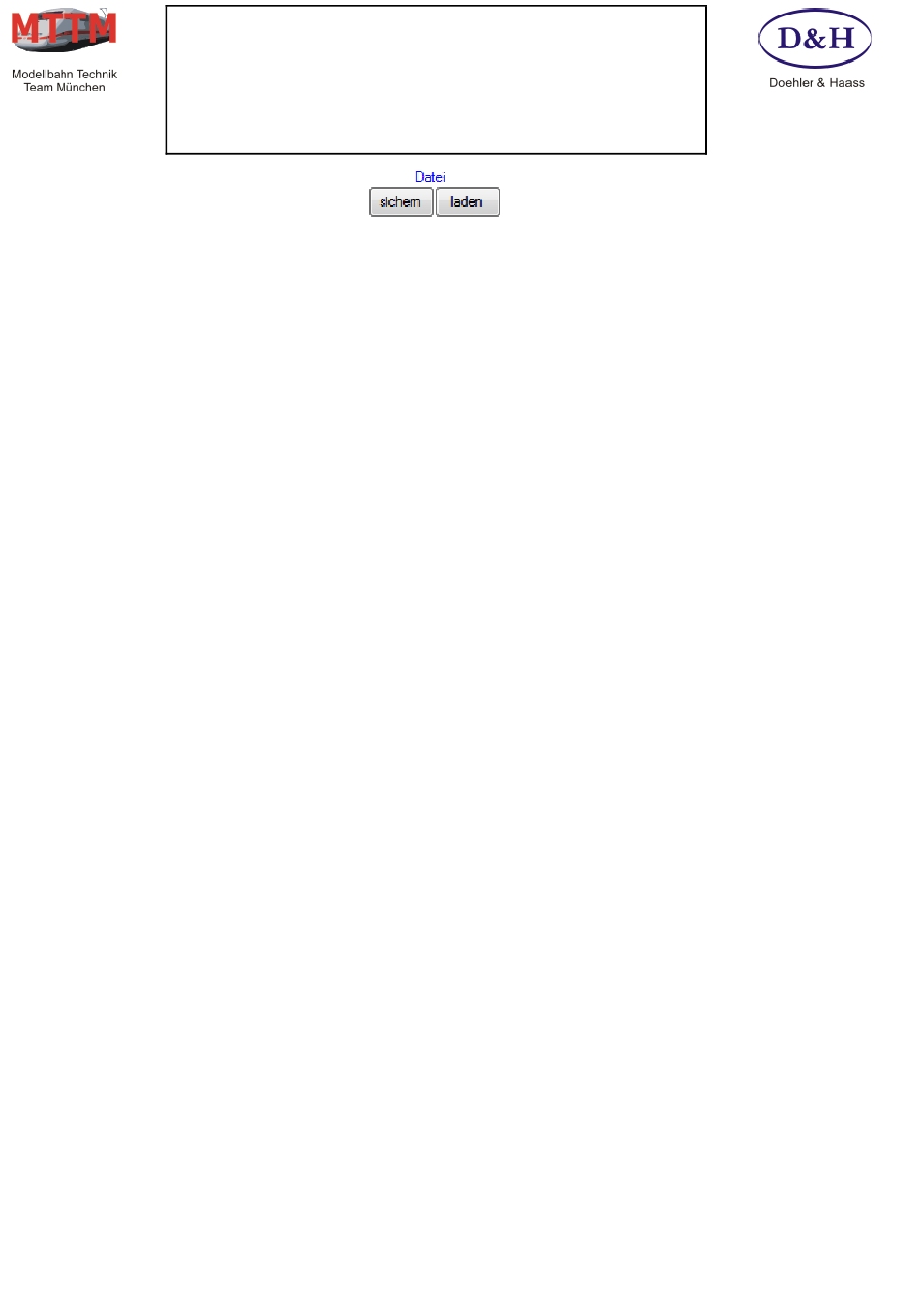Viewport: 920px width, 1316px height.
Task: Tap the laden button
Action: pos(468,202)
